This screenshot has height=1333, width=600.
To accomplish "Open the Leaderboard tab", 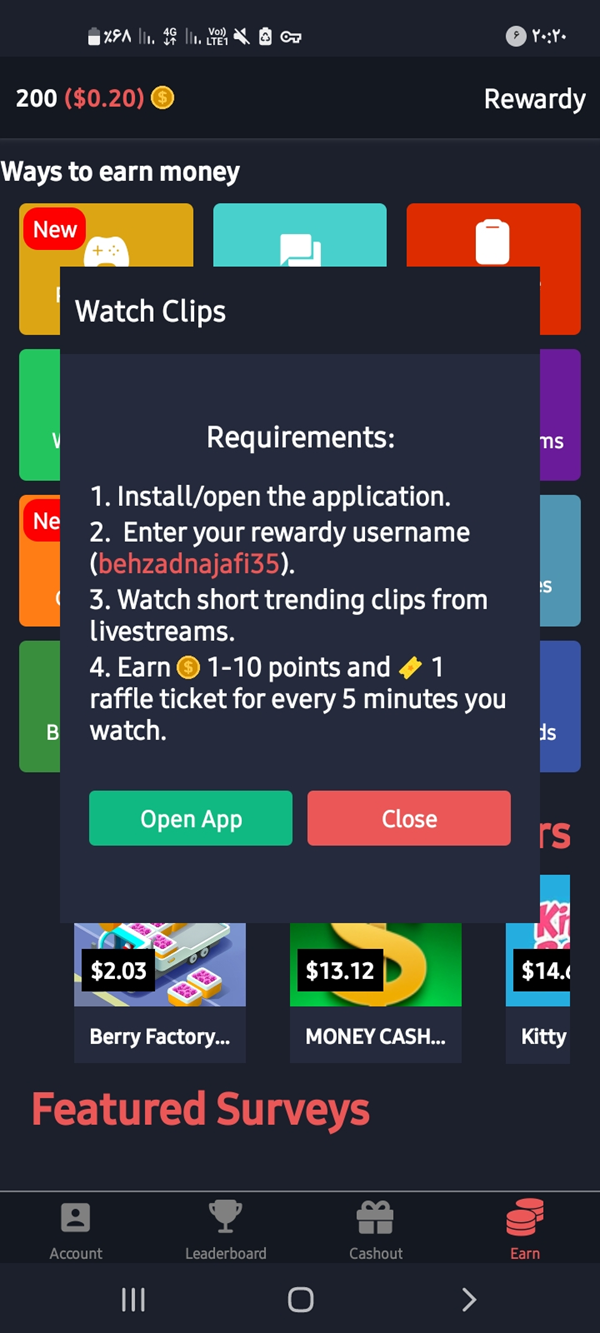I will (x=226, y=1230).
